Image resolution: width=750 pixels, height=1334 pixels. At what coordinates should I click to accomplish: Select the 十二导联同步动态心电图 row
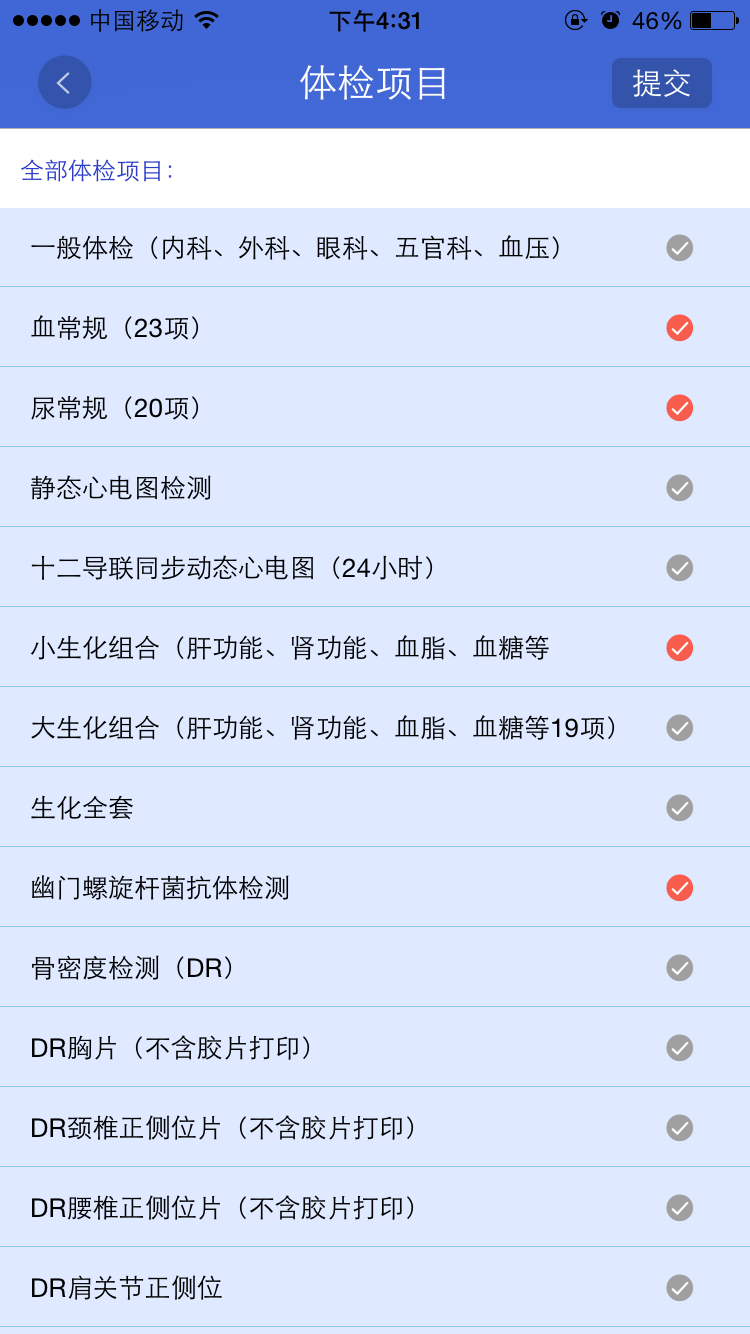pyautogui.click(x=375, y=568)
